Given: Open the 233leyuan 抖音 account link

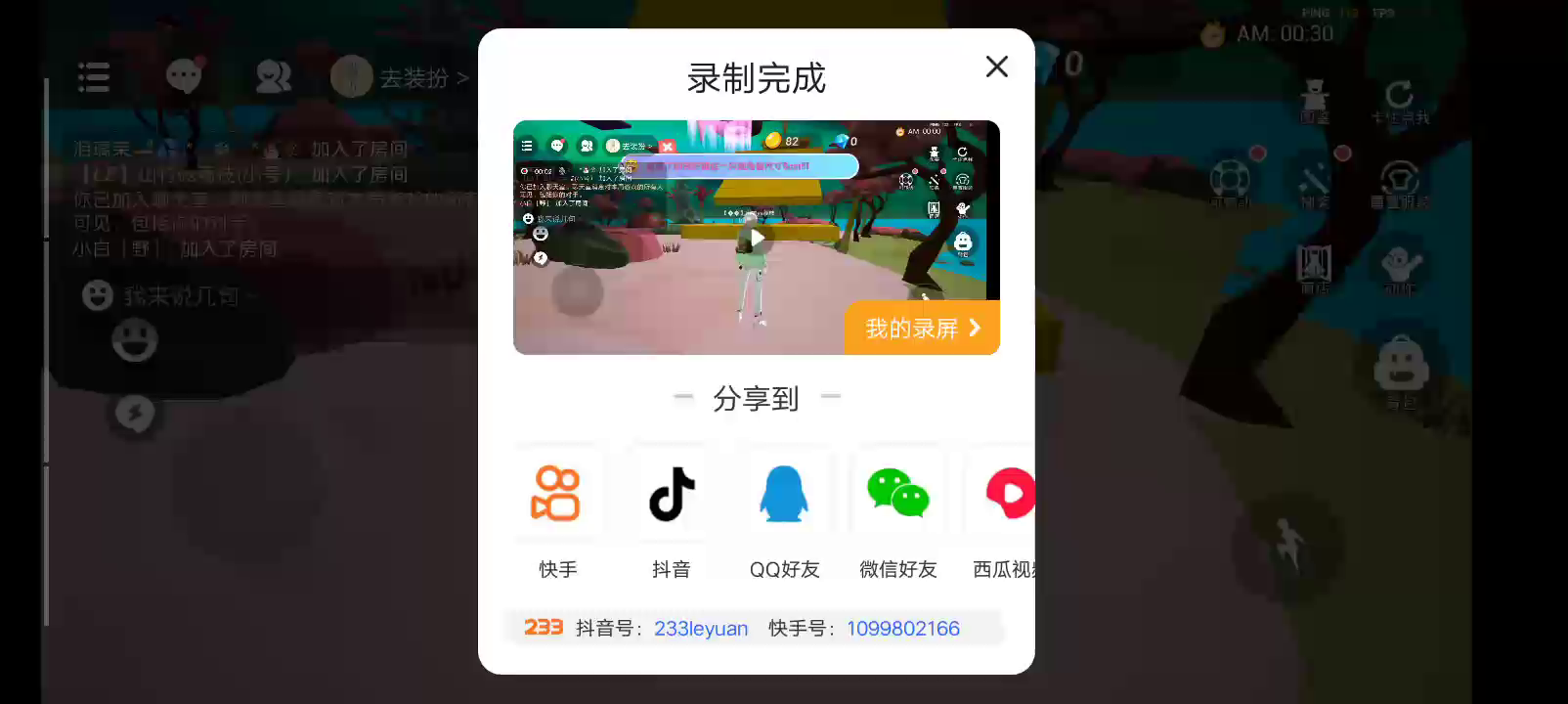Looking at the screenshot, I should [x=701, y=629].
